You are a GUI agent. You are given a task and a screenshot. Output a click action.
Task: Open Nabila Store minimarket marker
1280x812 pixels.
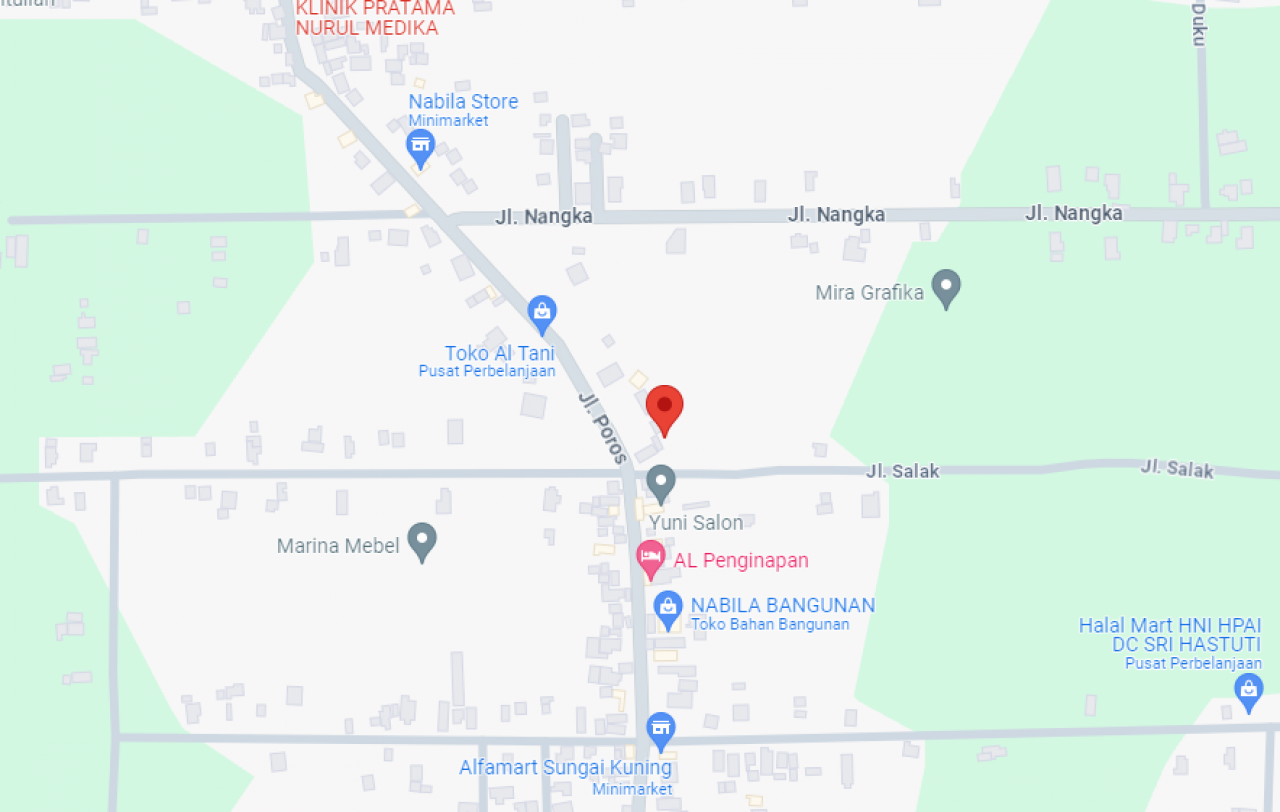tap(421, 148)
